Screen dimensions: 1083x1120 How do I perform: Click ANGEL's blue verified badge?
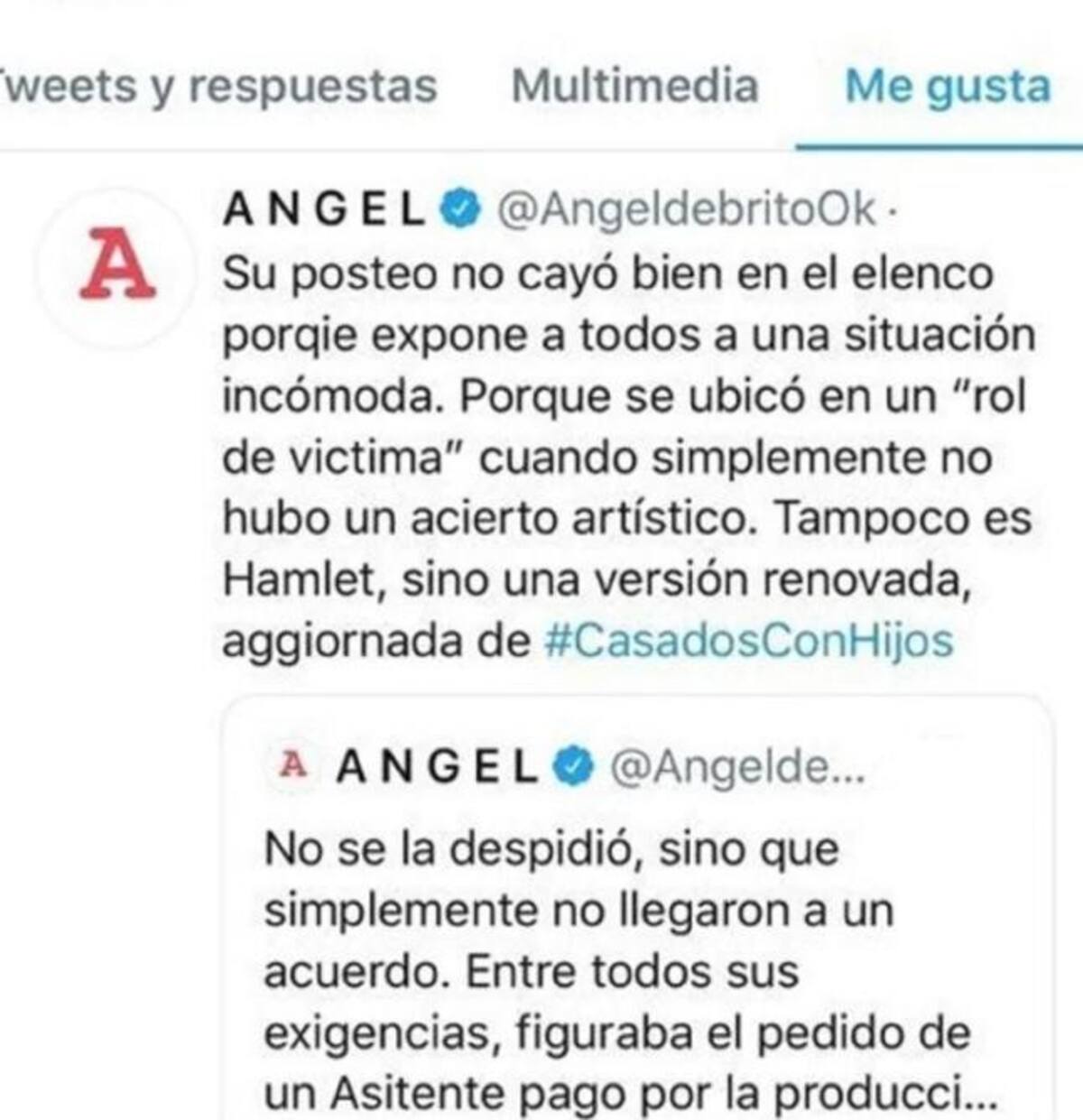tap(459, 208)
